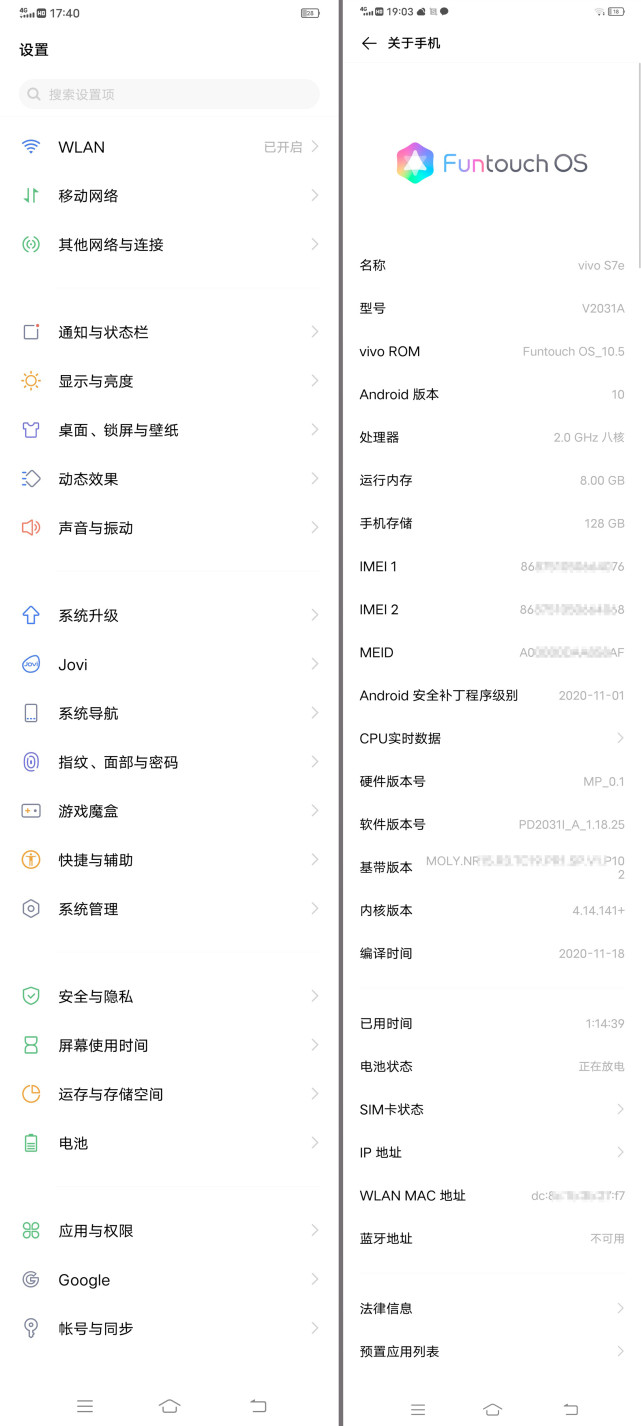641x1426 pixels.
Task: Open the settings search box
Action: coord(169,94)
